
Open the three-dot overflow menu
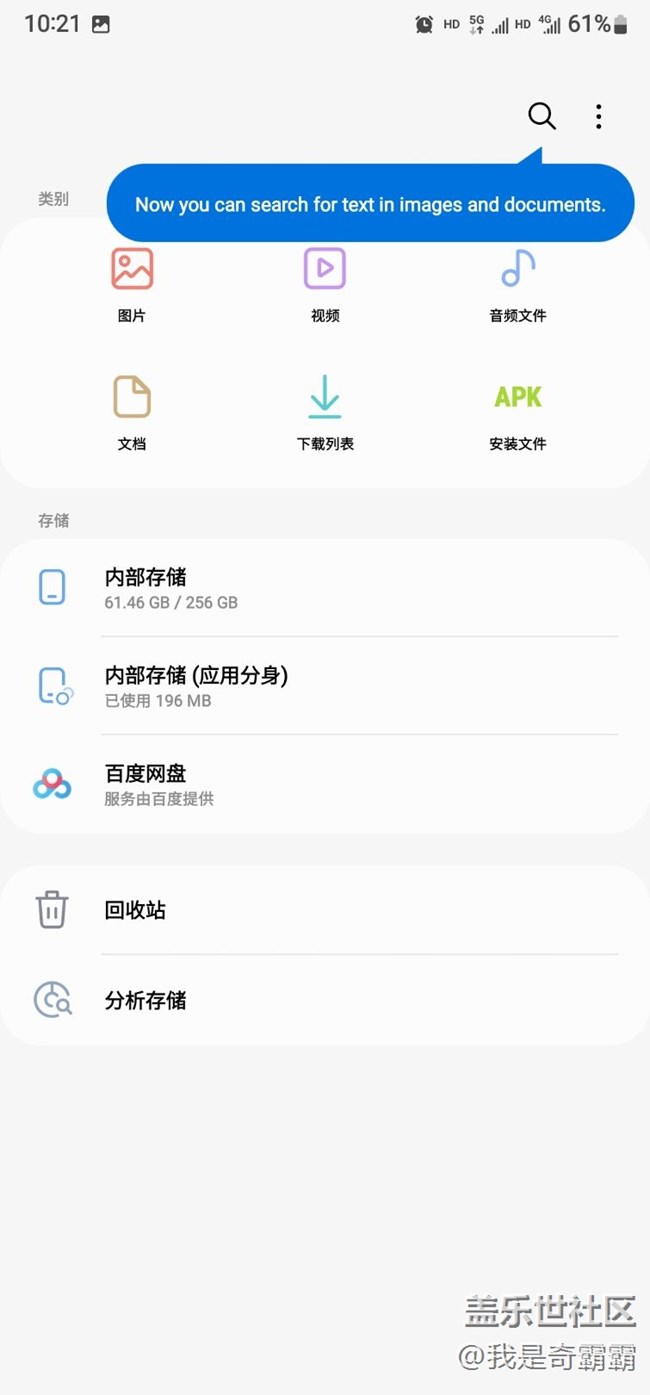pos(598,116)
